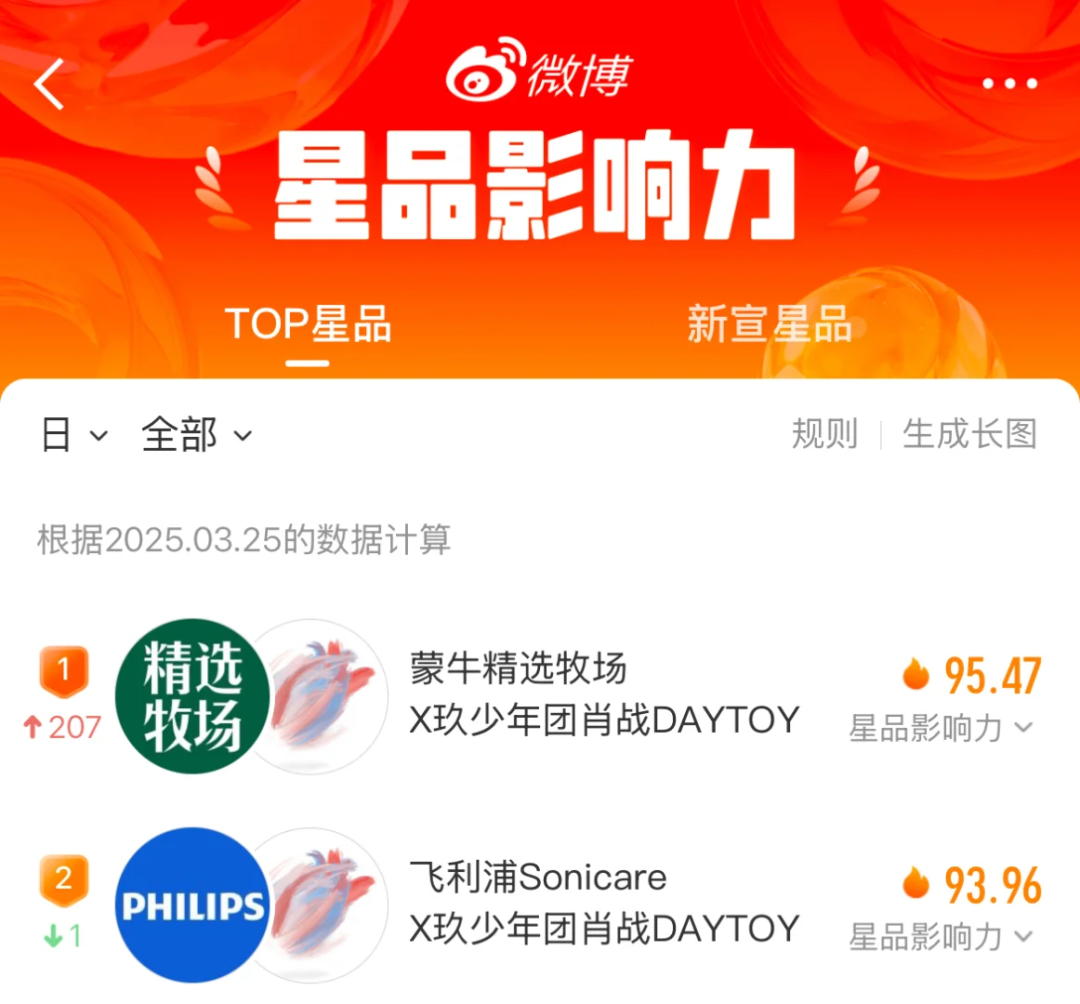Expand 星品影响力 under the 93.96 score
Image resolution: width=1080 pixels, height=1004 pixels.
[x=940, y=937]
